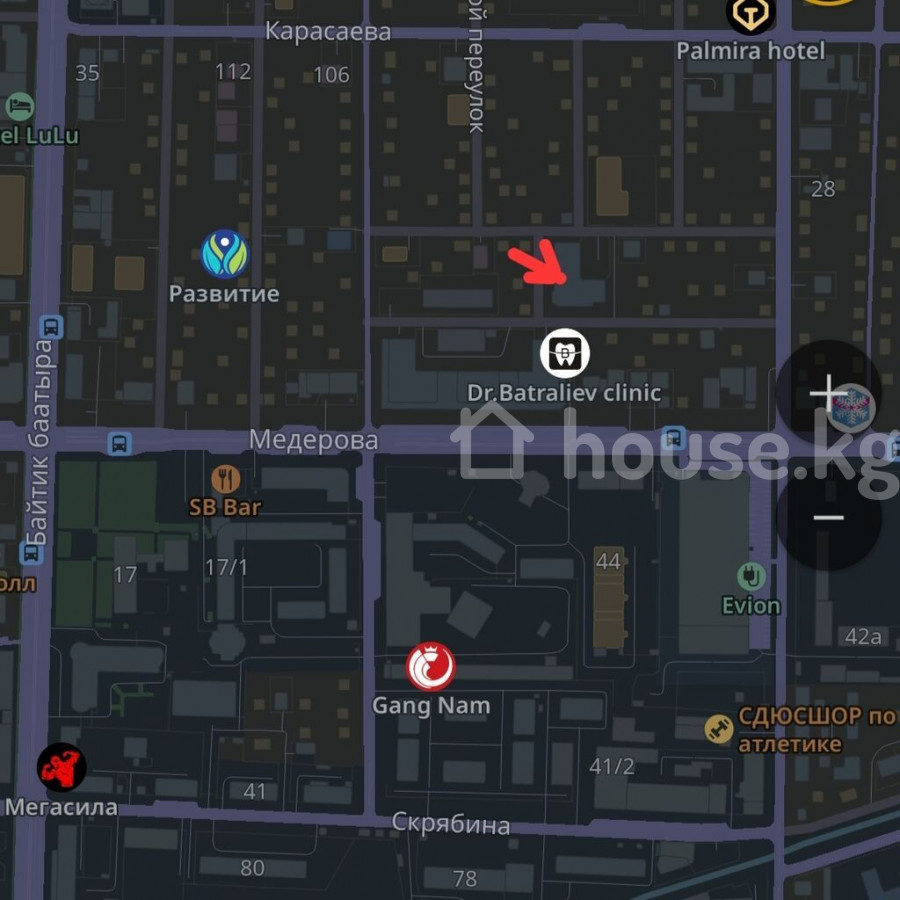Open the Dr.Batraliev clinic marker

pos(565,353)
